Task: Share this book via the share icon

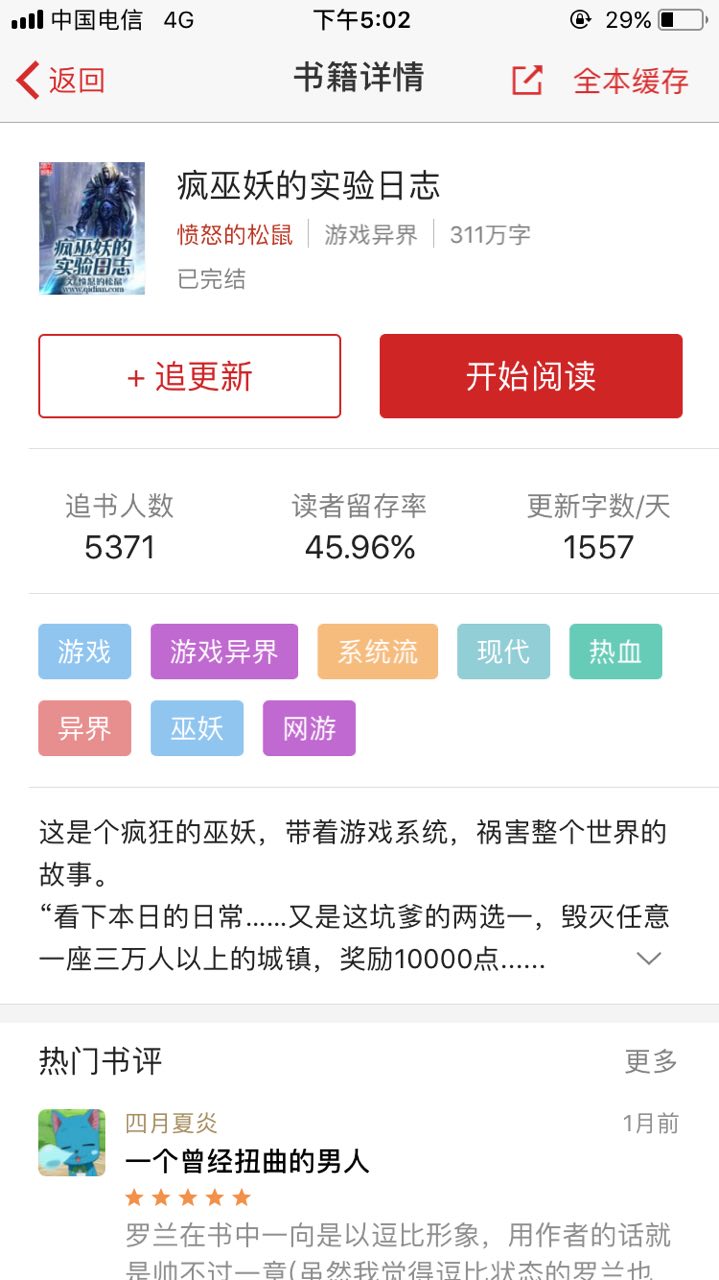Action: tap(527, 81)
